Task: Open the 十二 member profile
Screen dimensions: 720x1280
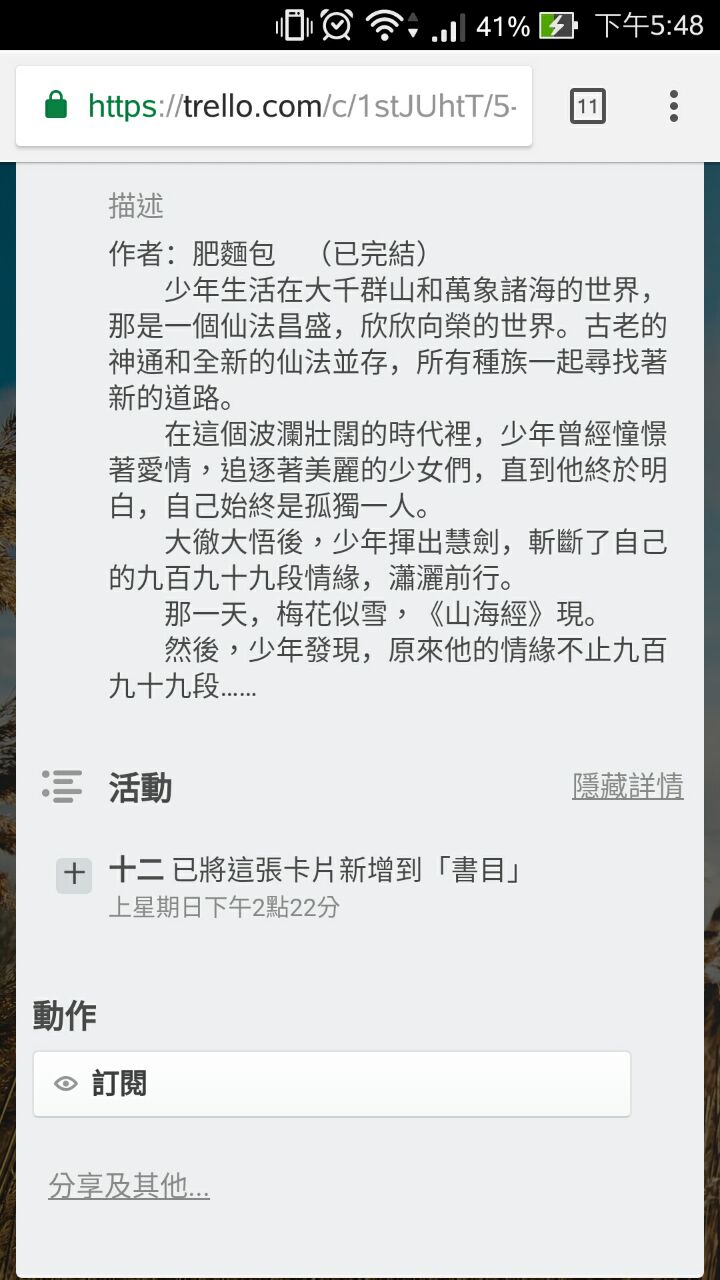Action: point(136,871)
